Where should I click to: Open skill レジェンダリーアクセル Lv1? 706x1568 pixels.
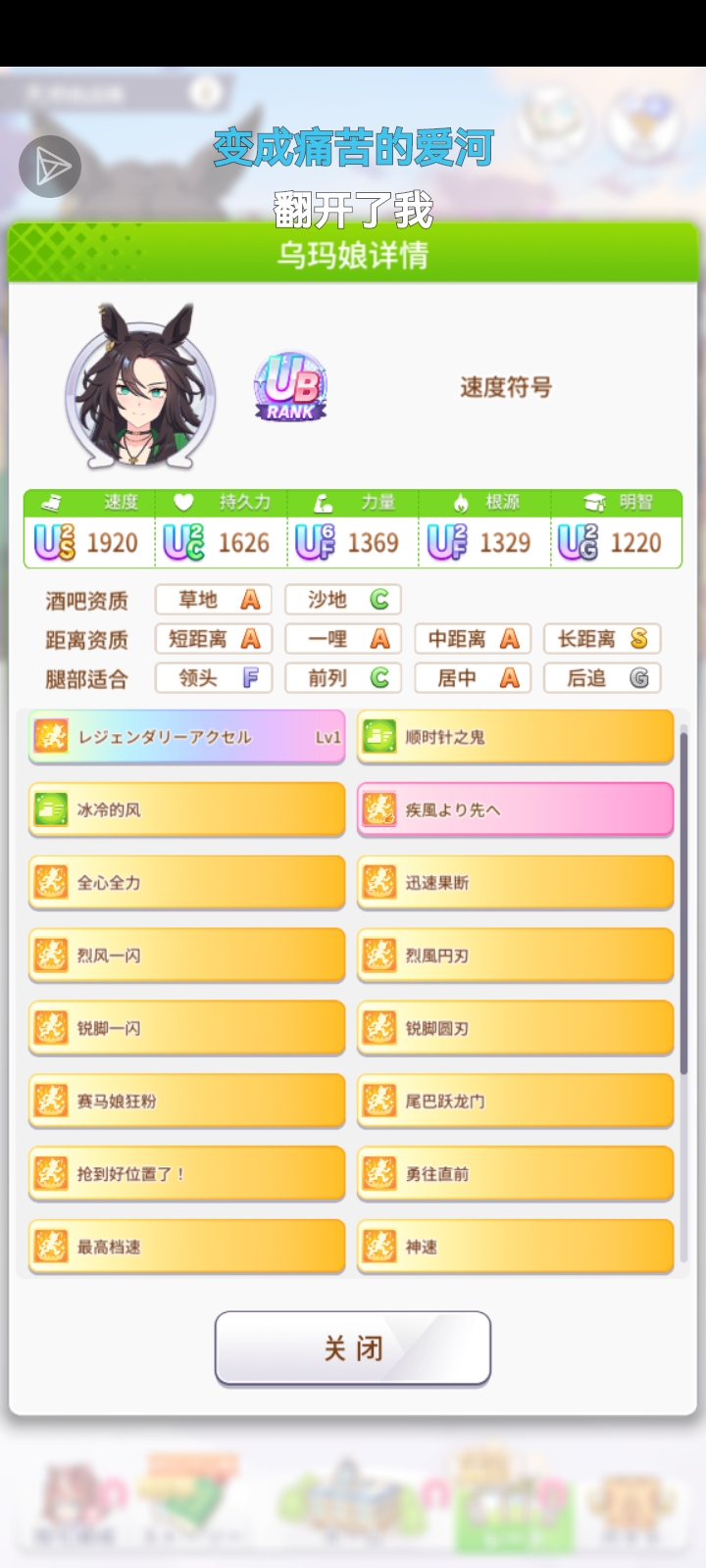pos(187,737)
